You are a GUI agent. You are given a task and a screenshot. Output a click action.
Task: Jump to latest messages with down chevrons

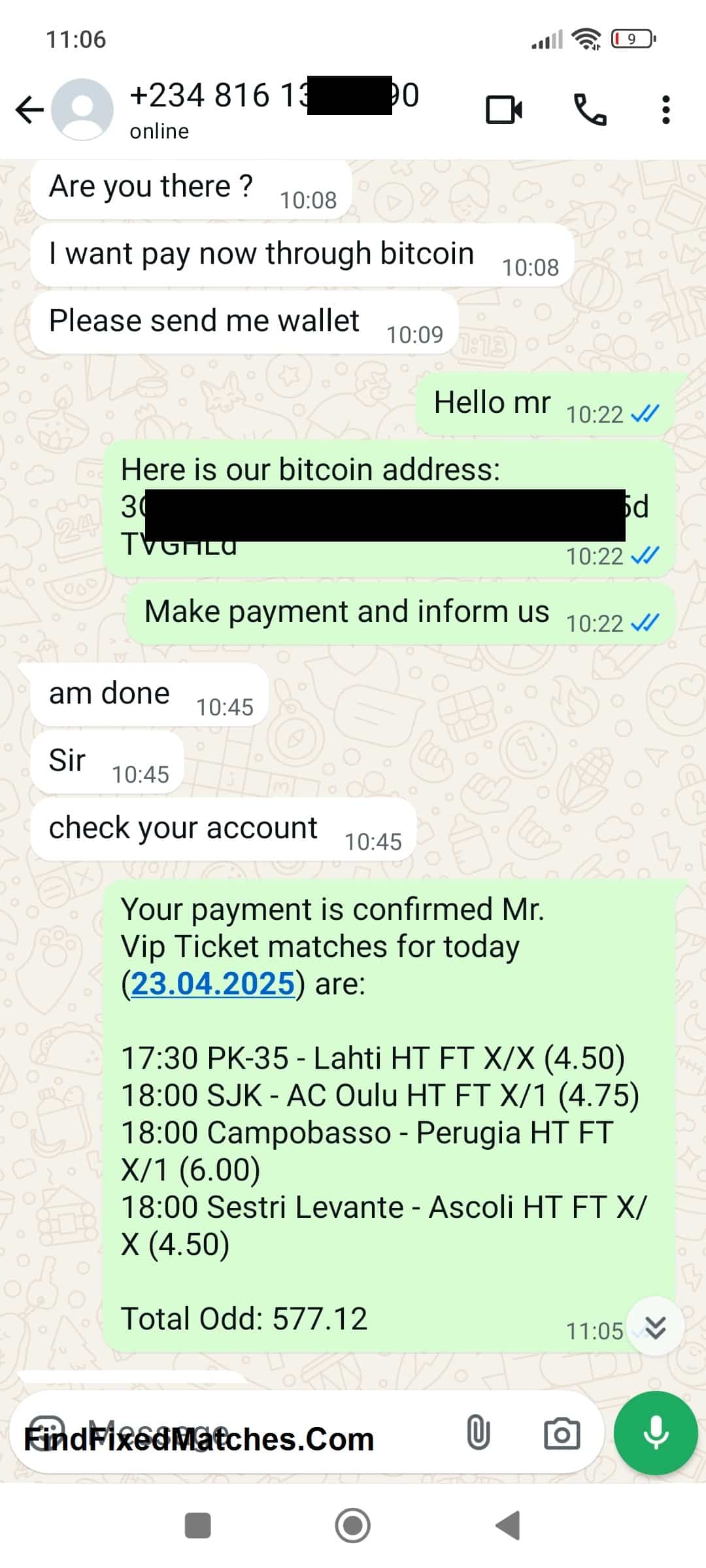click(655, 1327)
